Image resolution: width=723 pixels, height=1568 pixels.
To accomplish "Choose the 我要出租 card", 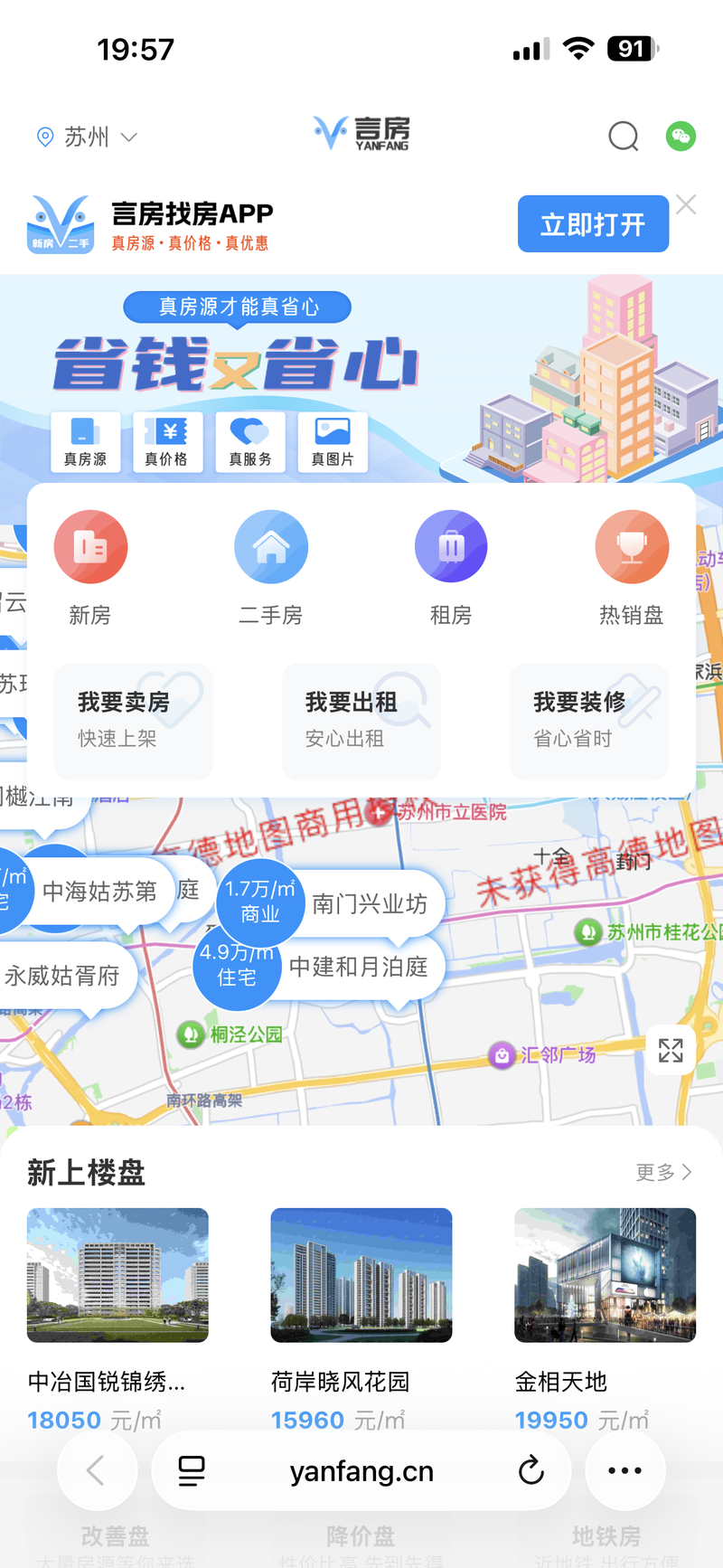I will pyautogui.click(x=361, y=721).
